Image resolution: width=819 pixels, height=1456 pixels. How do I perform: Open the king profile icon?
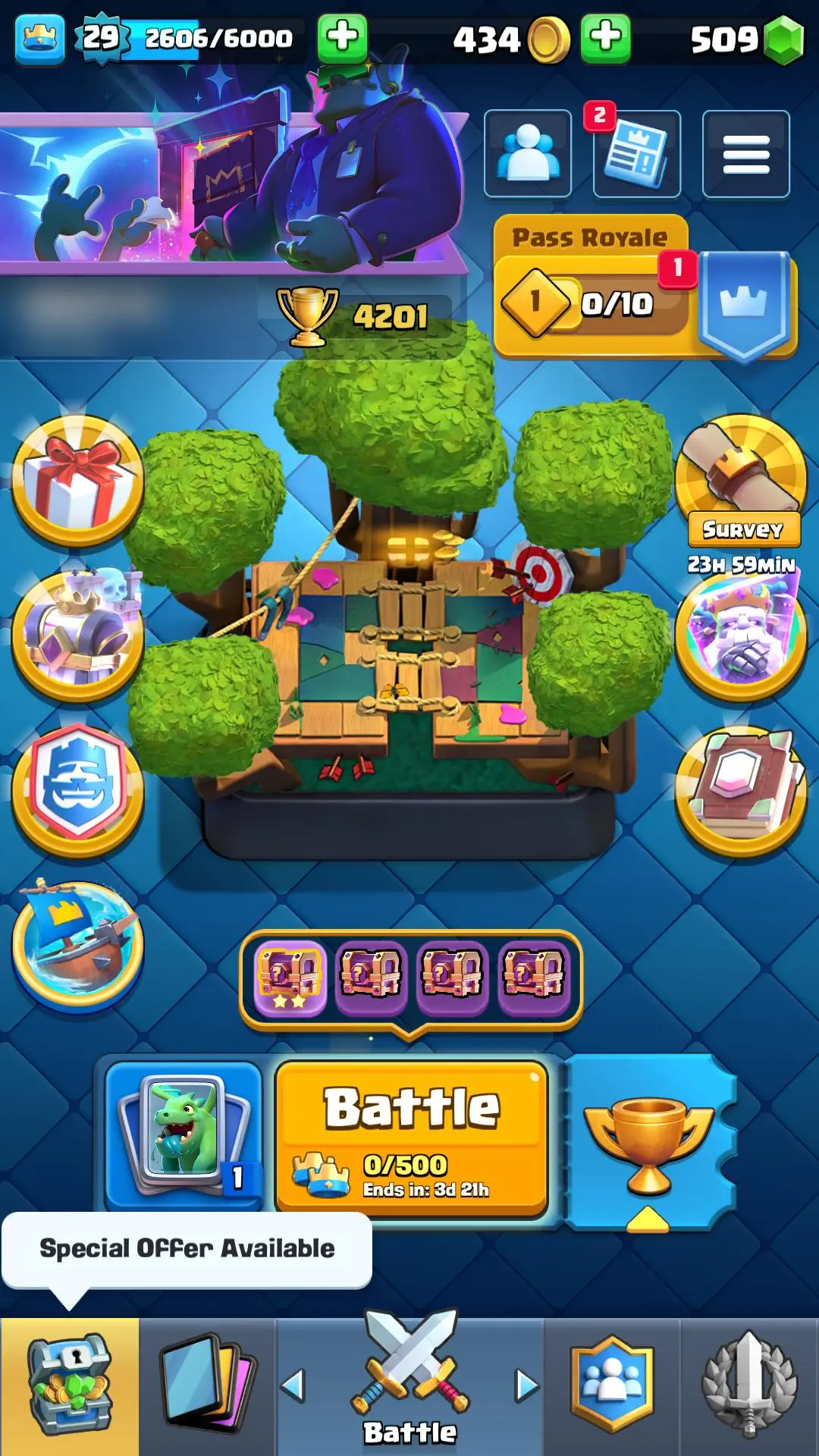(x=39, y=37)
